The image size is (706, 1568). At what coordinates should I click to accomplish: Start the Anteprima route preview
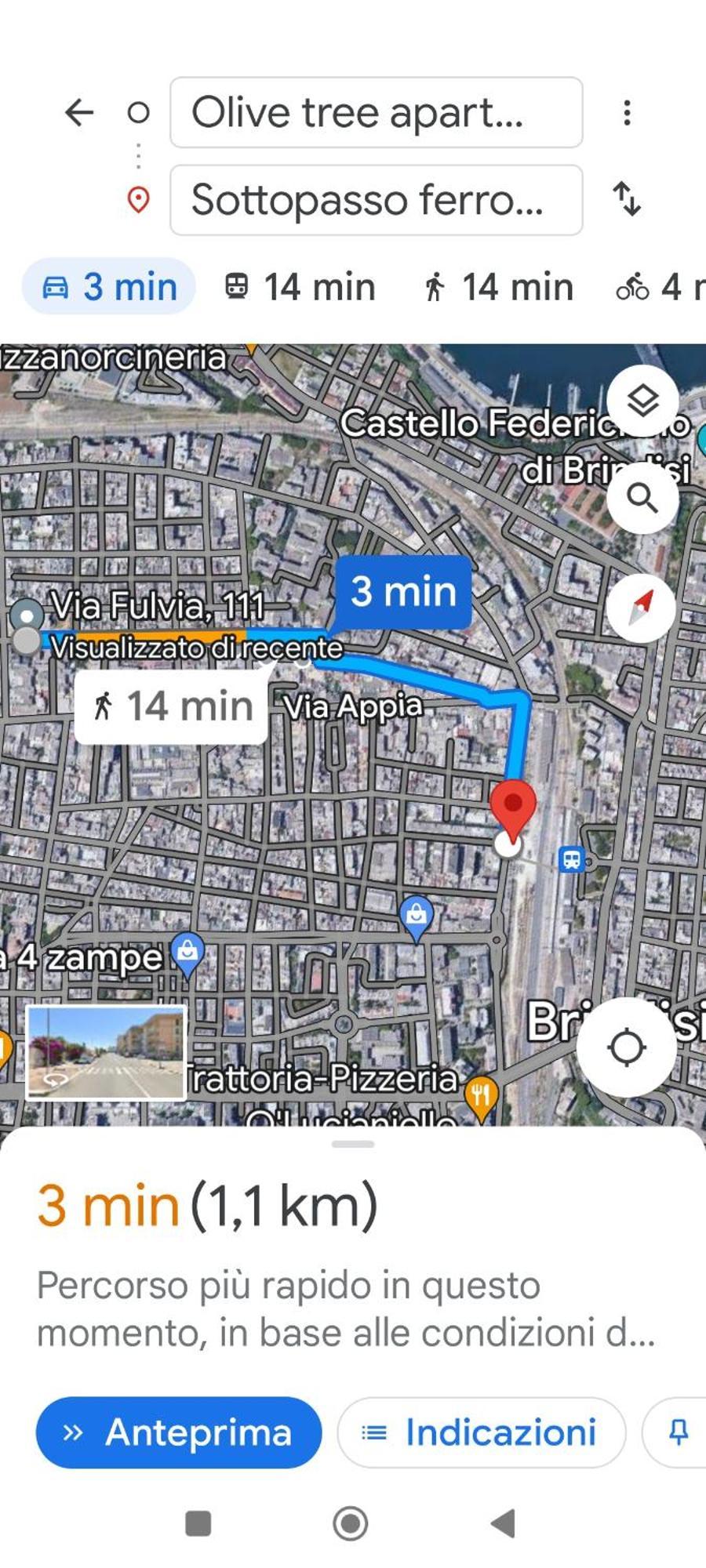(x=179, y=1432)
